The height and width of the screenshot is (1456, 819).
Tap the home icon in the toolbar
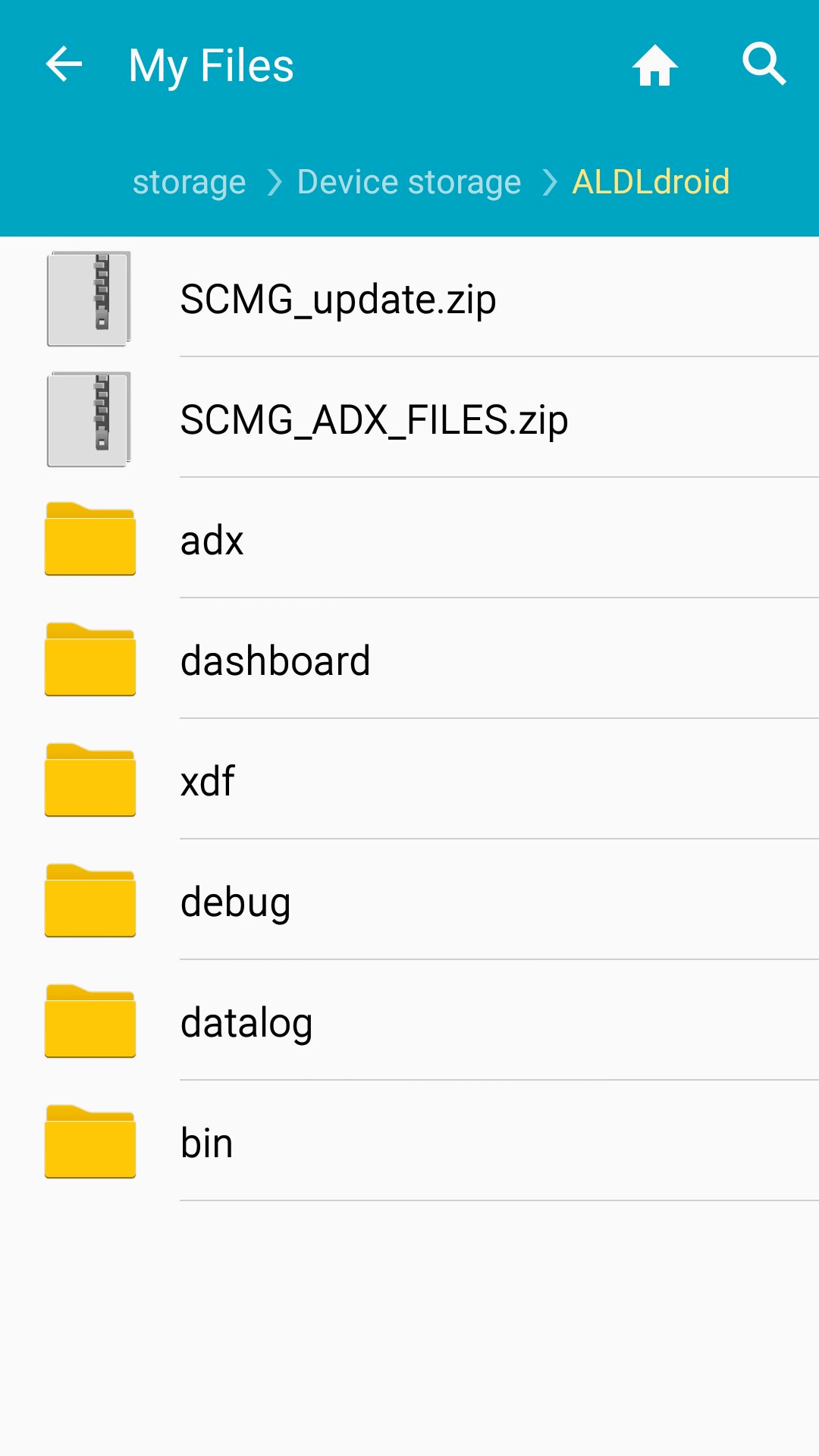(654, 65)
